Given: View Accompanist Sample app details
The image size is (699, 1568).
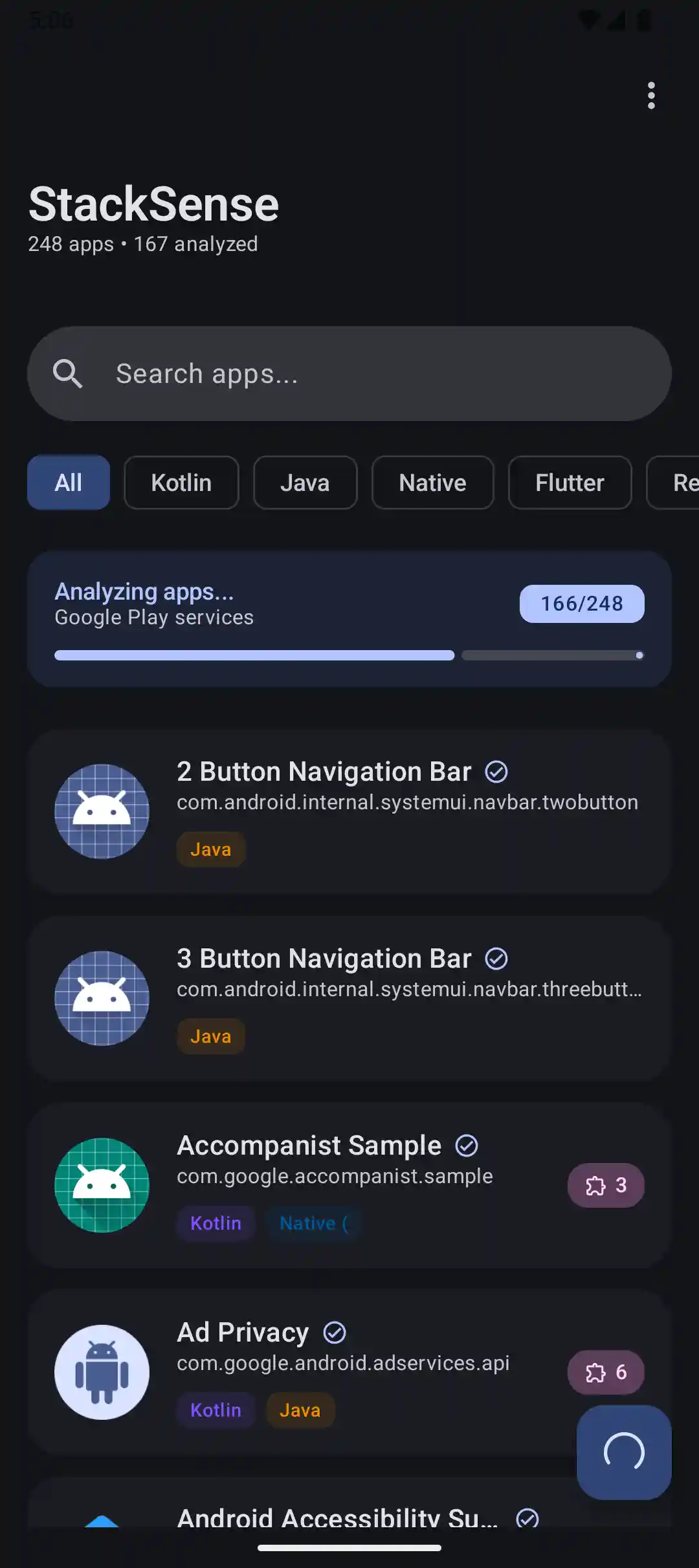Looking at the screenshot, I should pos(349,1185).
